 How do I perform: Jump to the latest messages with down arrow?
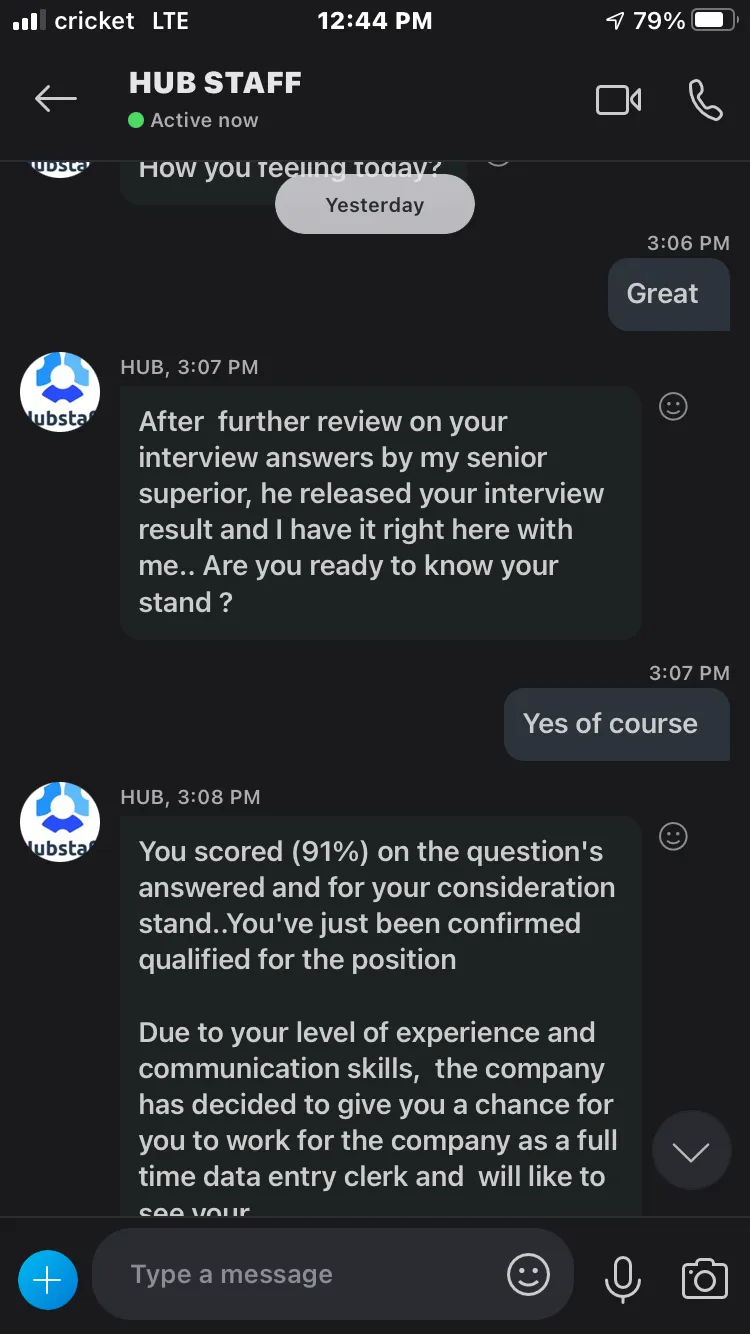pos(691,1152)
